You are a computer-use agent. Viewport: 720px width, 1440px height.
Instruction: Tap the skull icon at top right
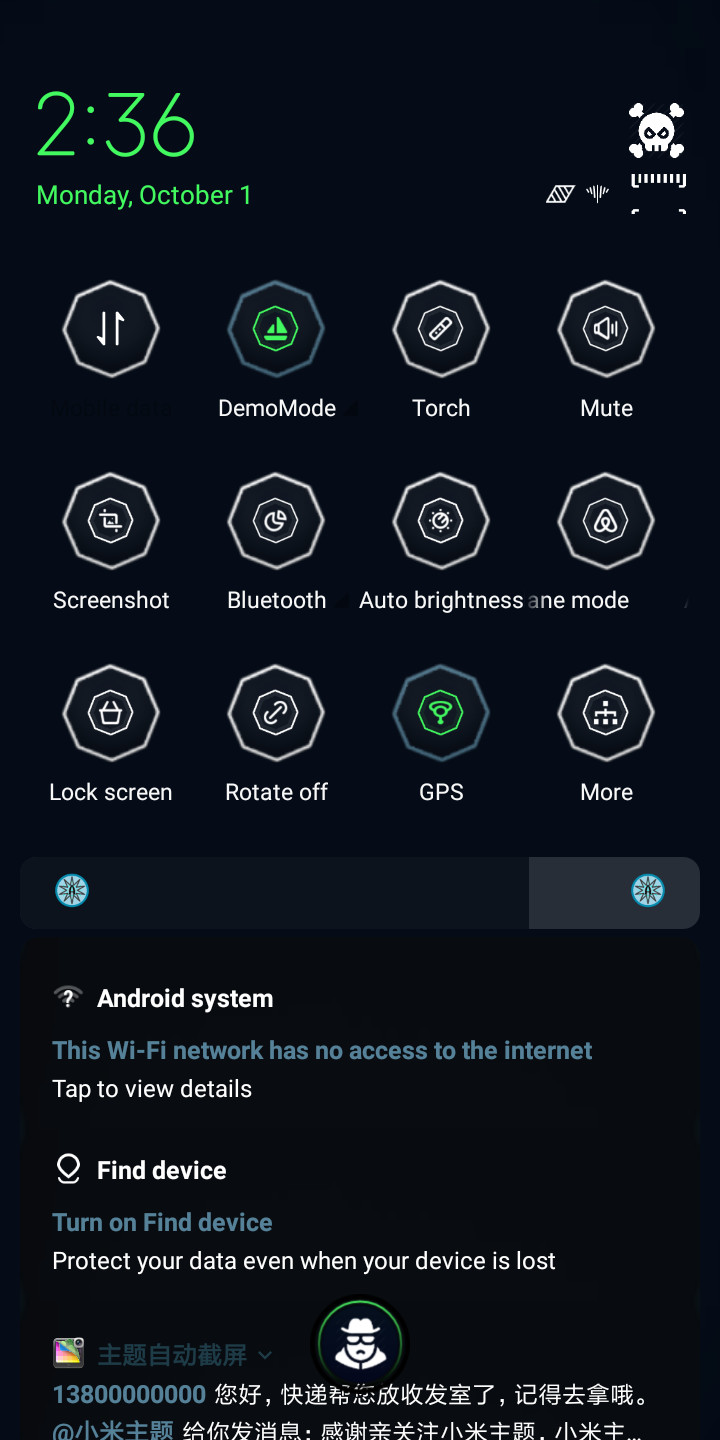click(x=657, y=130)
